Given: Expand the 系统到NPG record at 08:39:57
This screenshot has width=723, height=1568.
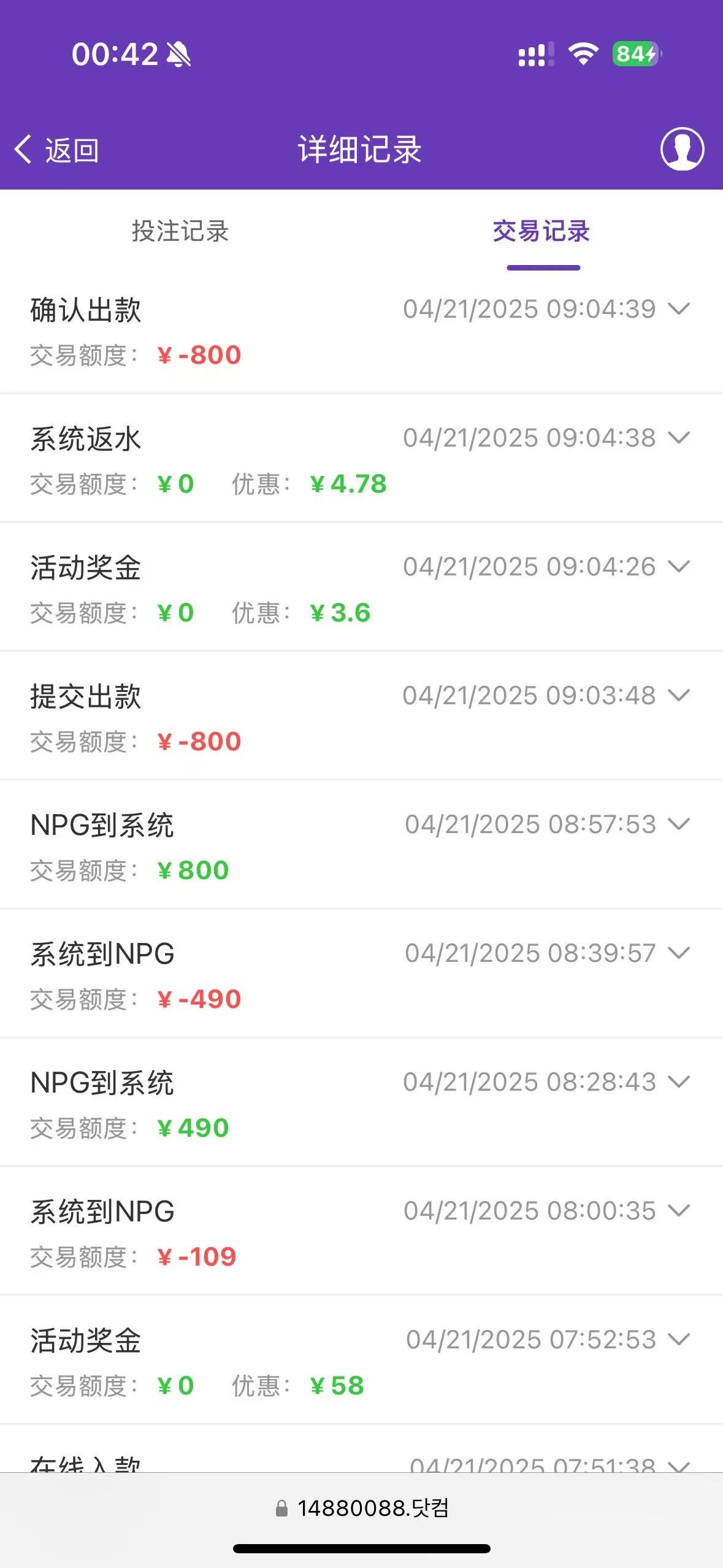Looking at the screenshot, I should tap(679, 953).
